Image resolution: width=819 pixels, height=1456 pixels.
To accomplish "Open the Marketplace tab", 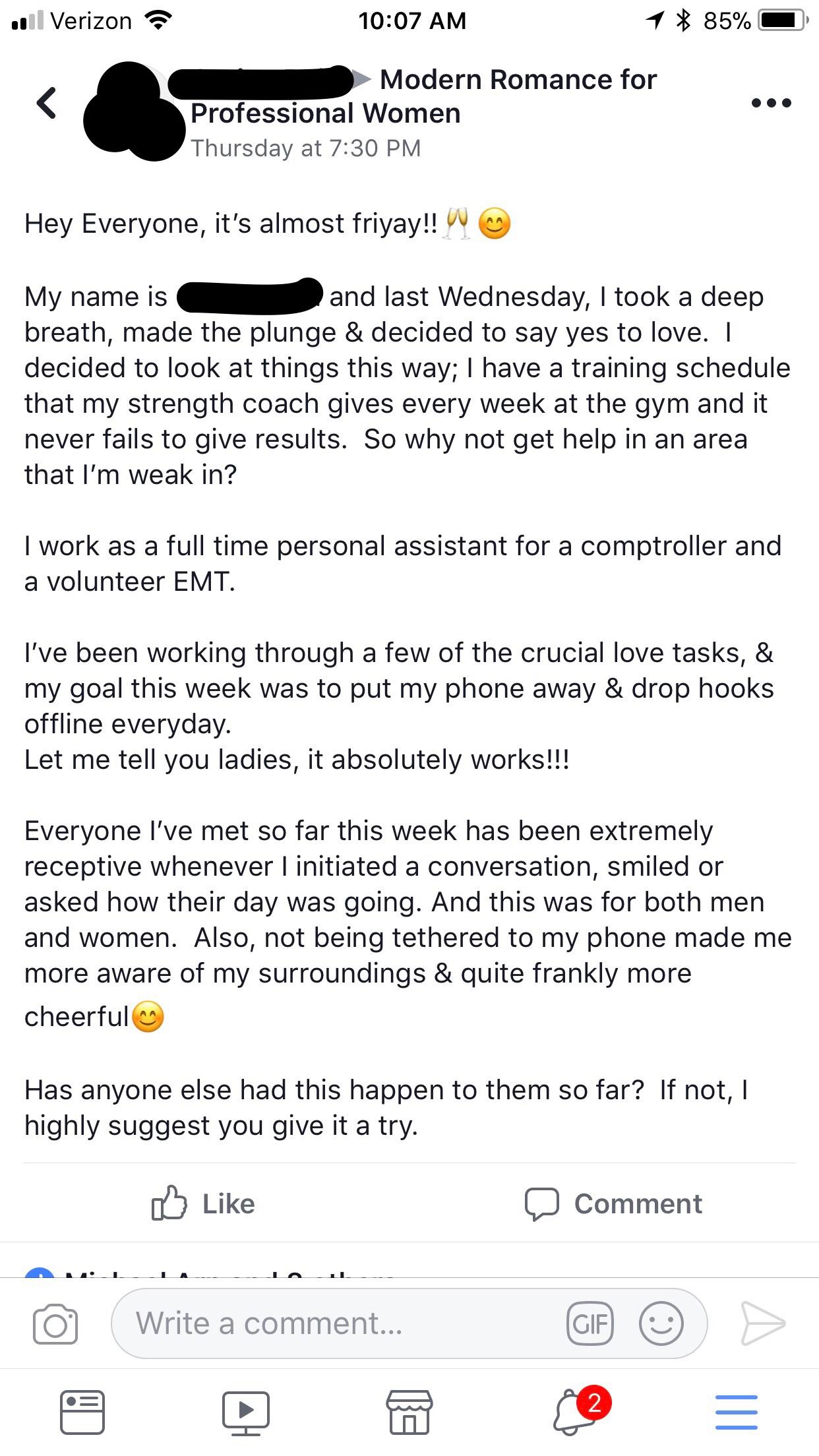I will (x=409, y=1412).
